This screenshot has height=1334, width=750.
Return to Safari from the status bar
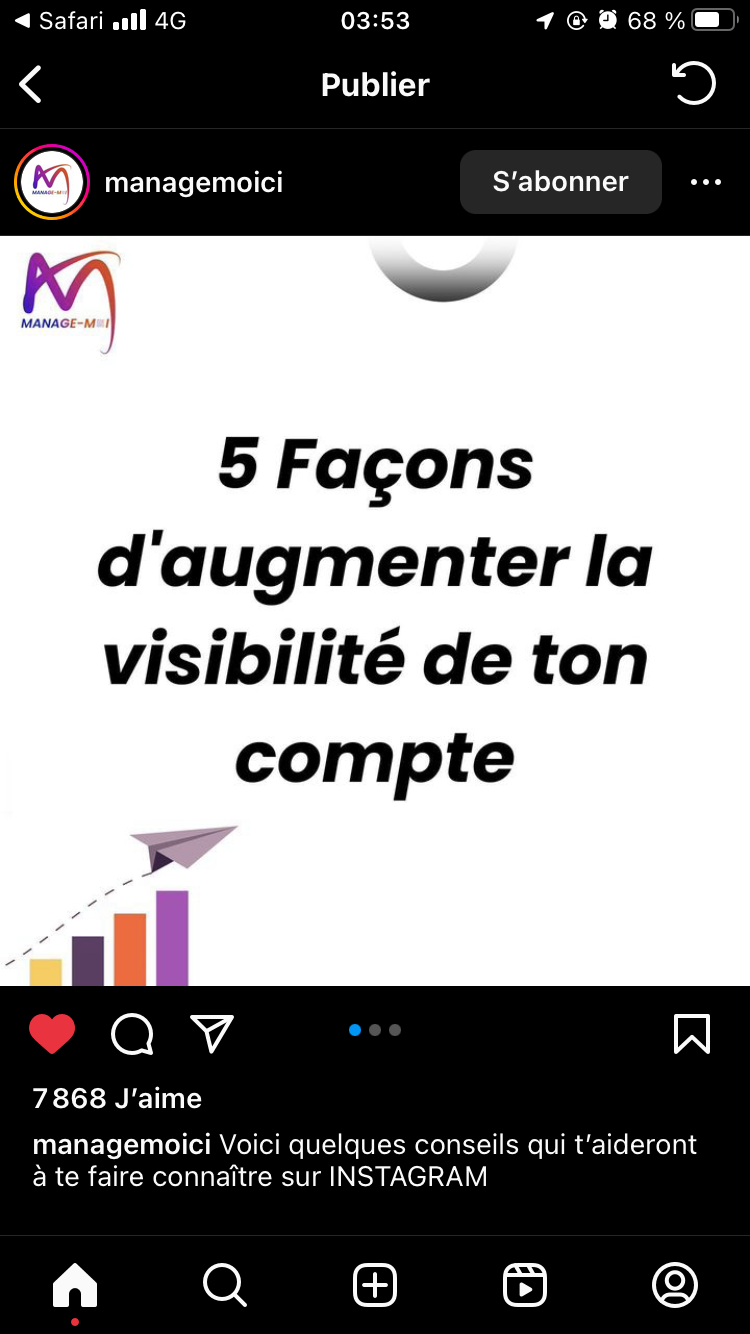pyautogui.click(x=60, y=20)
